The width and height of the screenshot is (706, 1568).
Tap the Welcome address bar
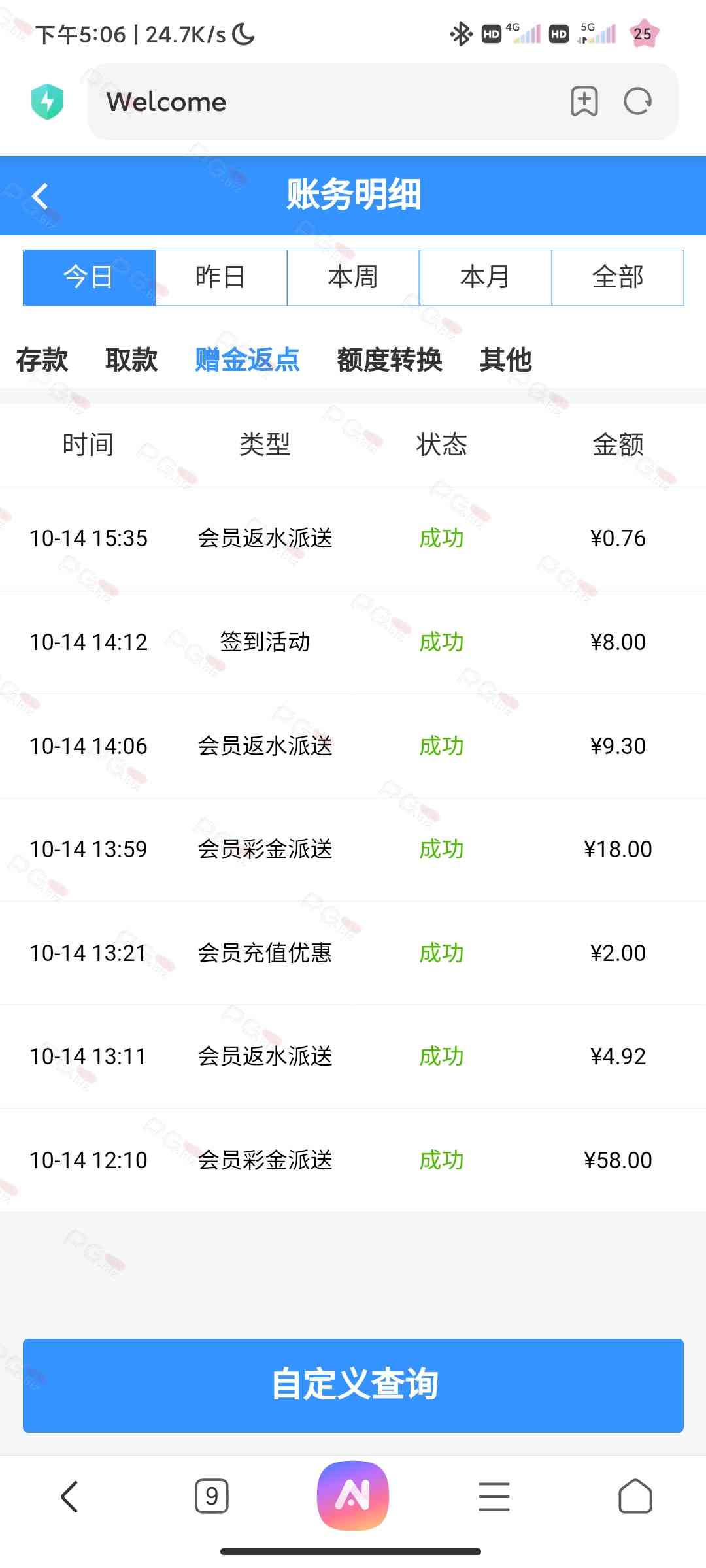point(327,102)
